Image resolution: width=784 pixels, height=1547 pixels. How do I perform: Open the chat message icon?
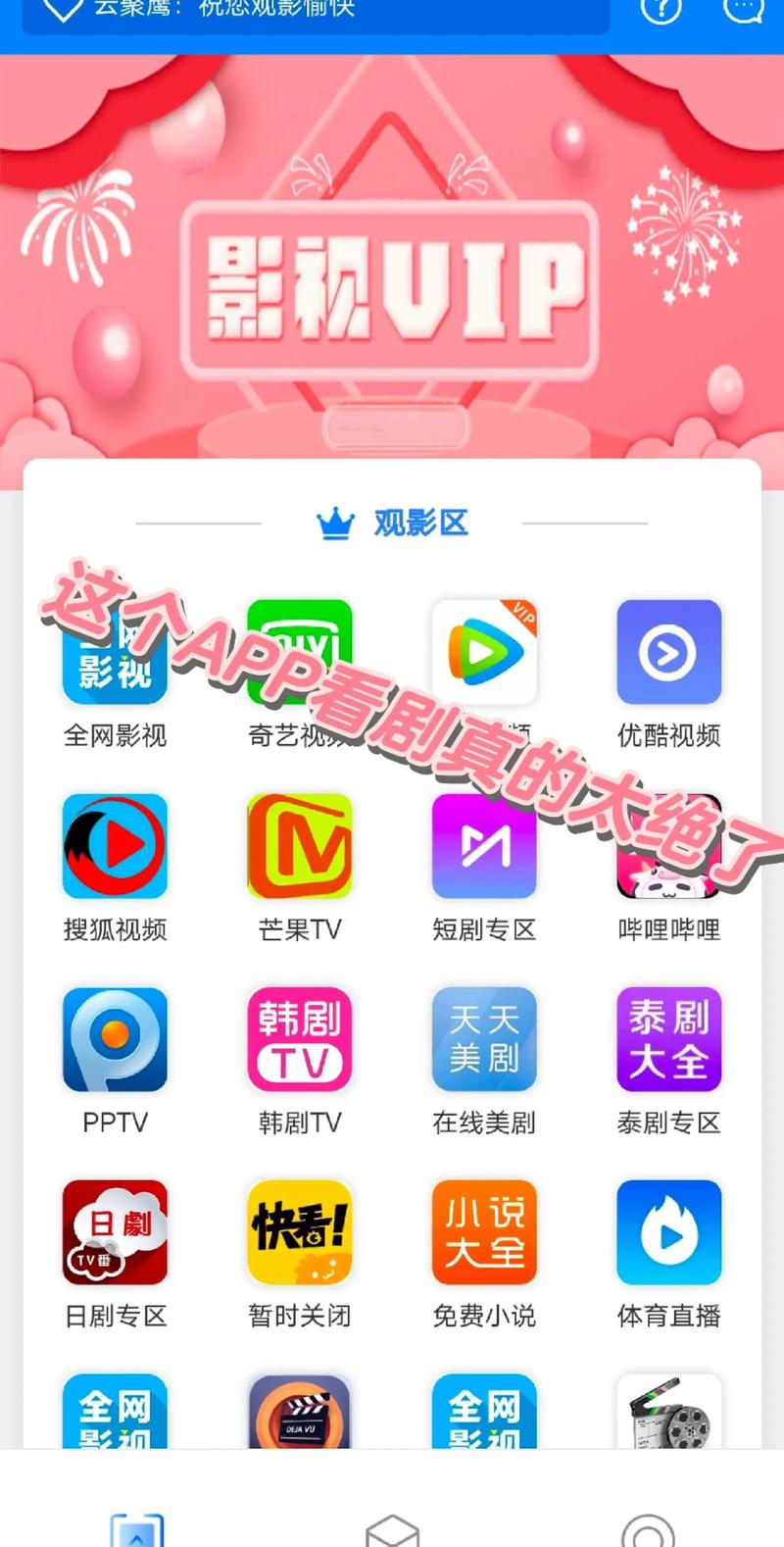(x=743, y=10)
